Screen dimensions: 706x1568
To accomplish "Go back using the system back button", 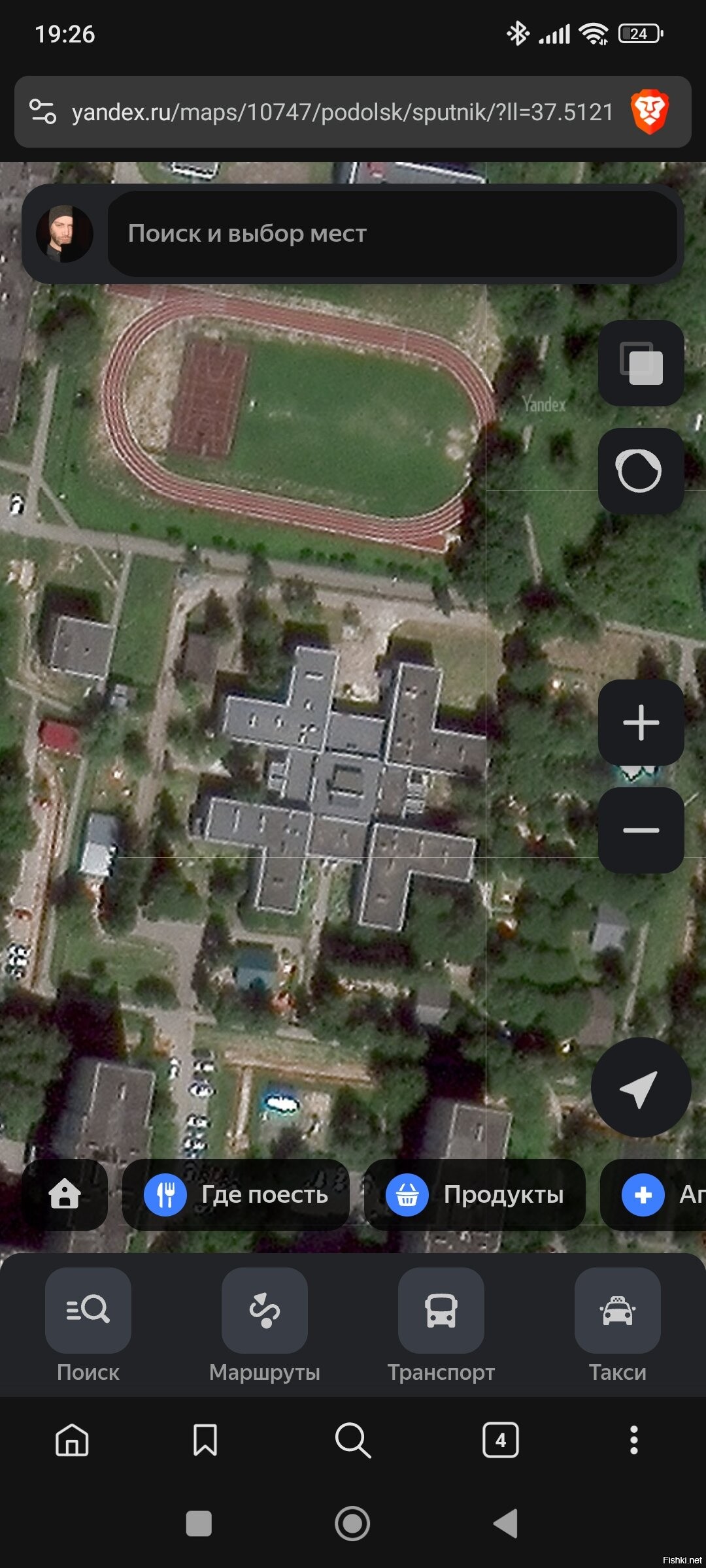I will pos(506,1524).
